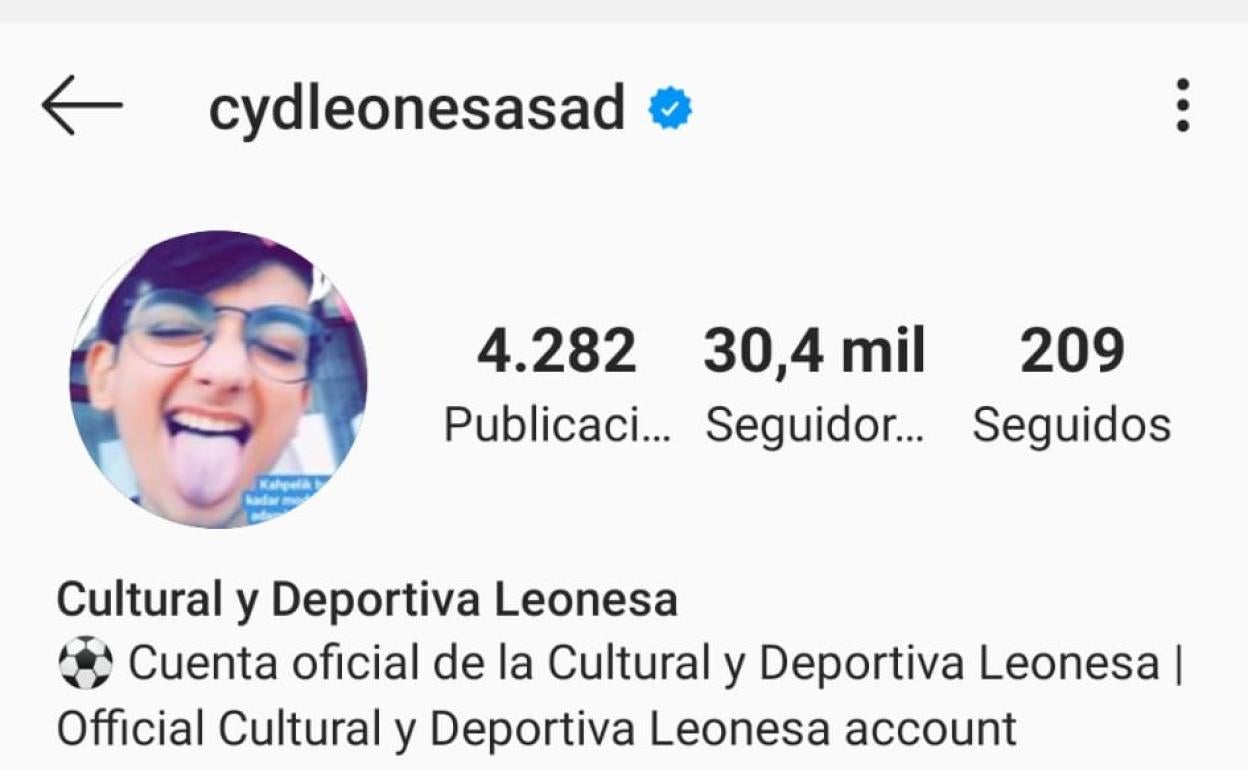This screenshot has height=770, width=1248.
Task: Open the 30,4 mil Seguidores list
Action: [x=815, y=385]
